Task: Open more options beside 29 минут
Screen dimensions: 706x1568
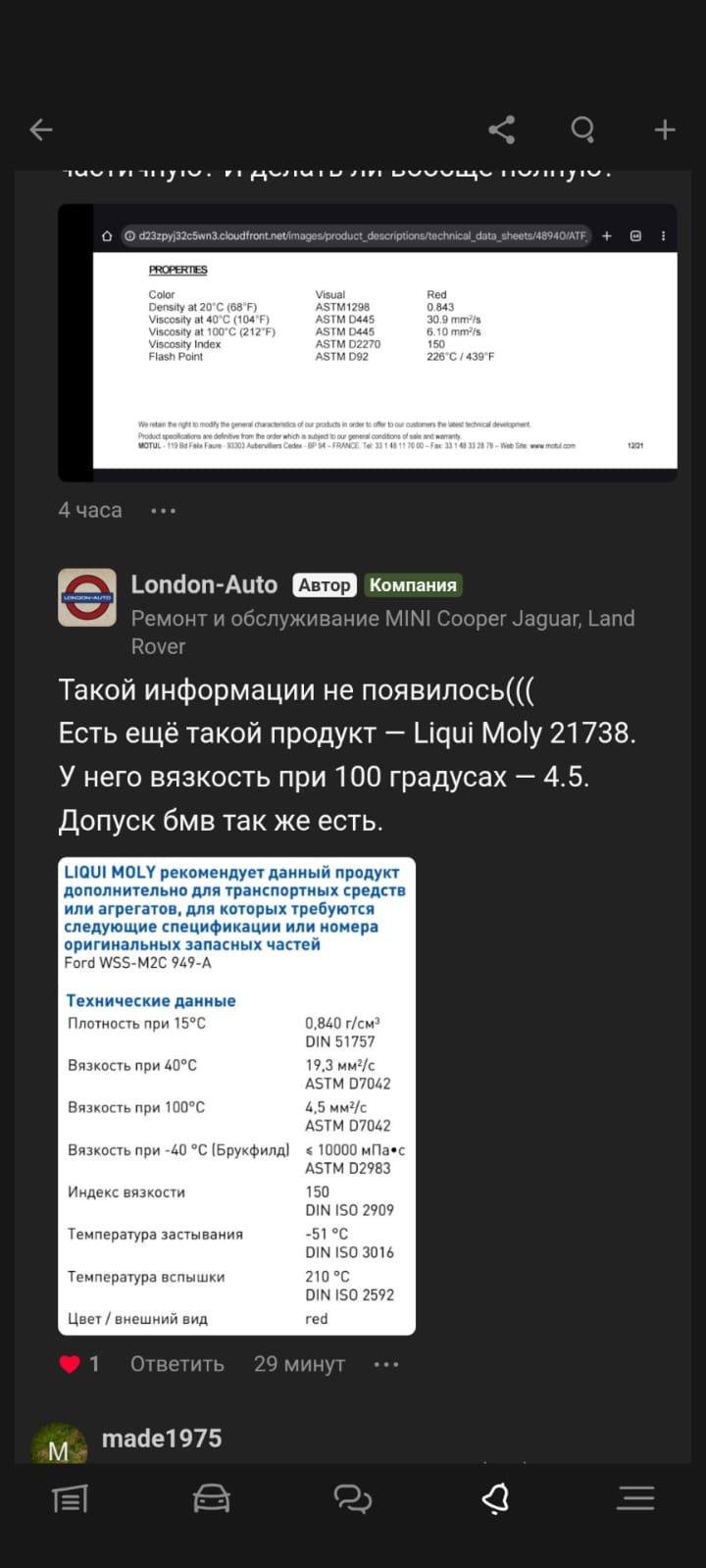Action: (386, 1364)
